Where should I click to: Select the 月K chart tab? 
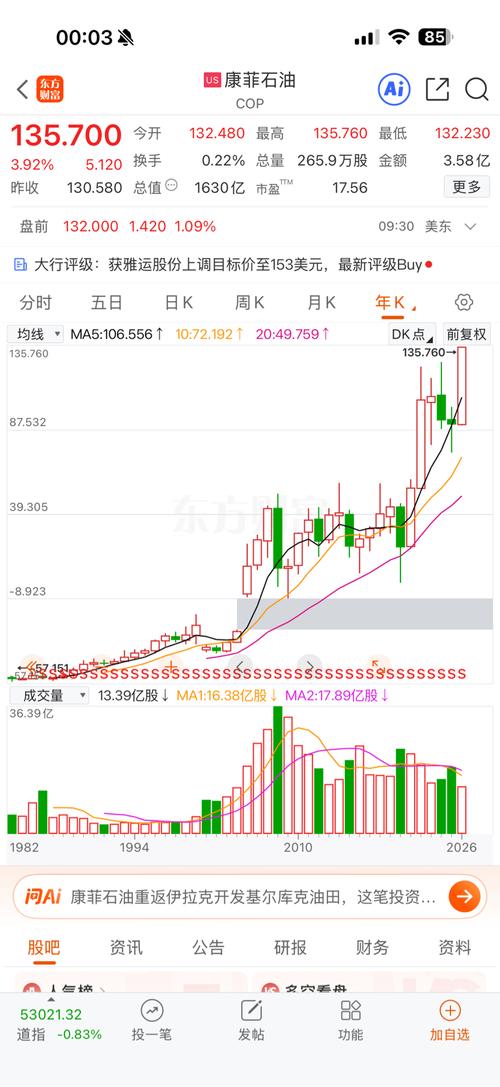[321, 302]
